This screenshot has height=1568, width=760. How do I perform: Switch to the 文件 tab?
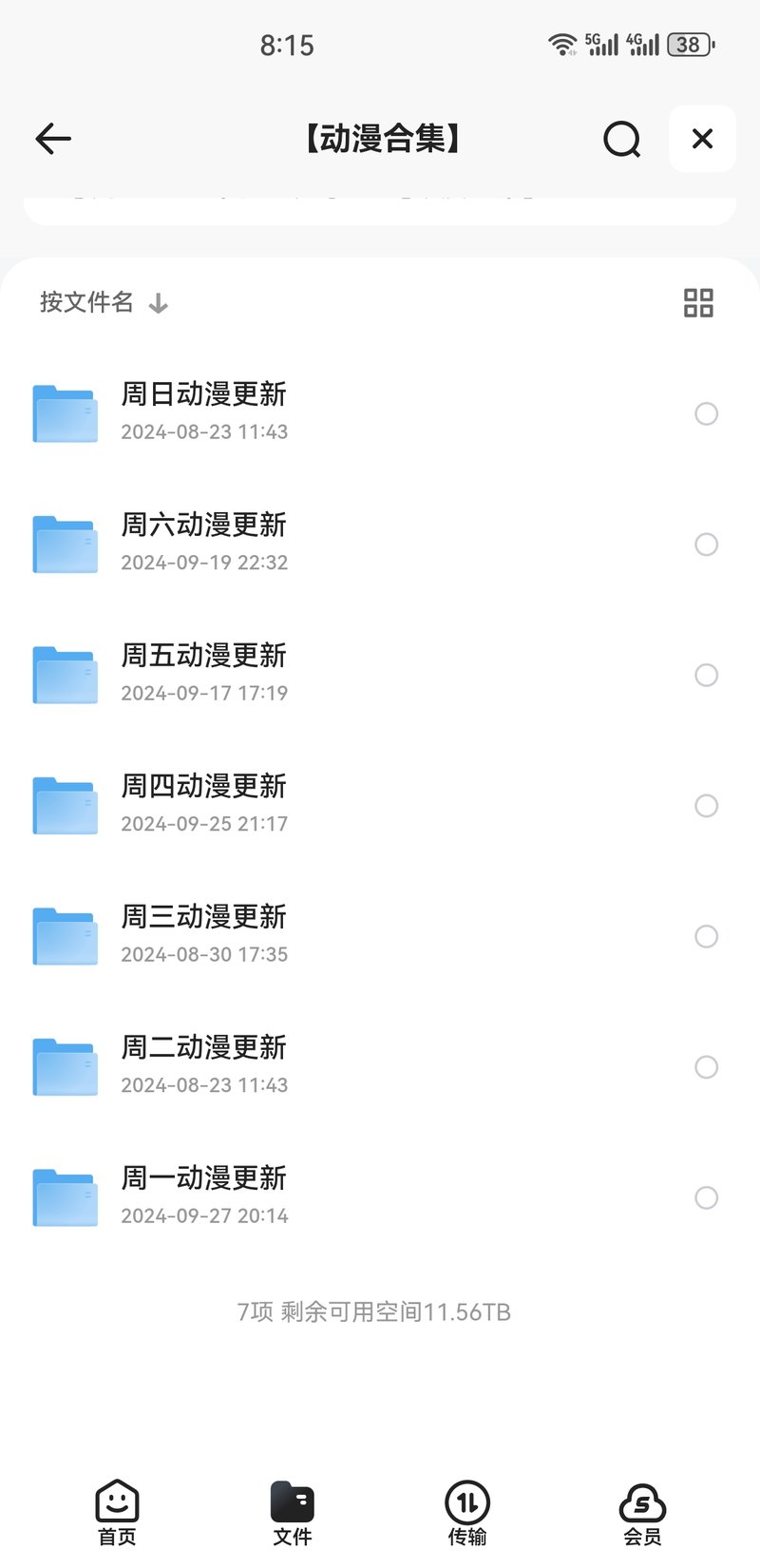click(293, 1513)
